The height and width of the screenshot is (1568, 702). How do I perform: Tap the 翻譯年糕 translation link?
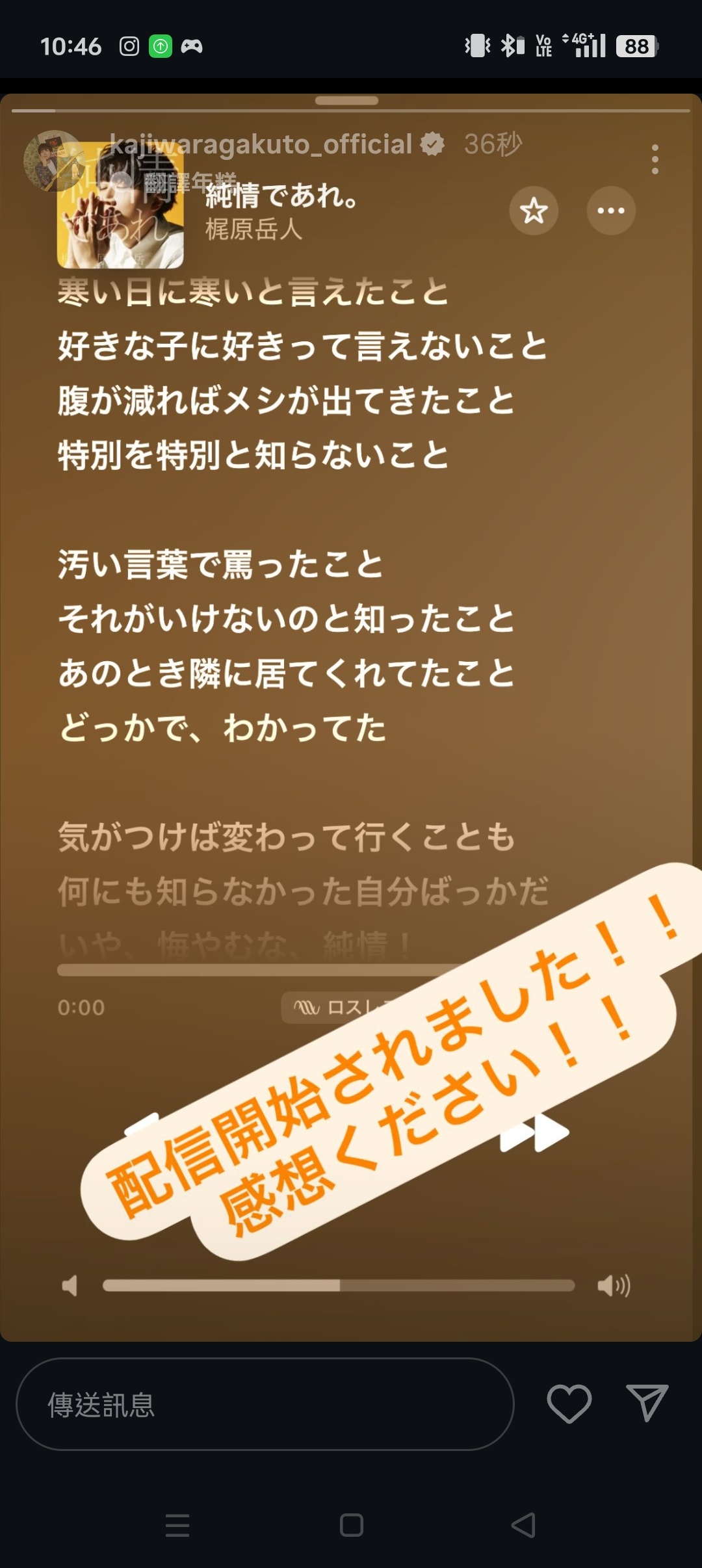point(189,183)
